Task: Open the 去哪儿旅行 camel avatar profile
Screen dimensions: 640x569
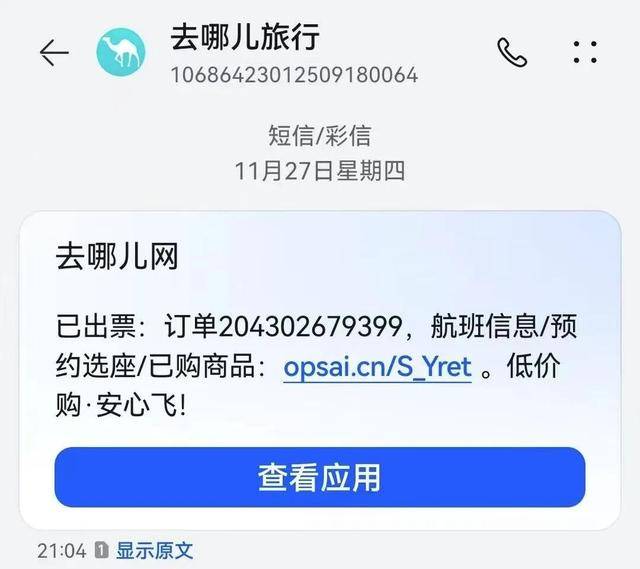Action: point(121,53)
